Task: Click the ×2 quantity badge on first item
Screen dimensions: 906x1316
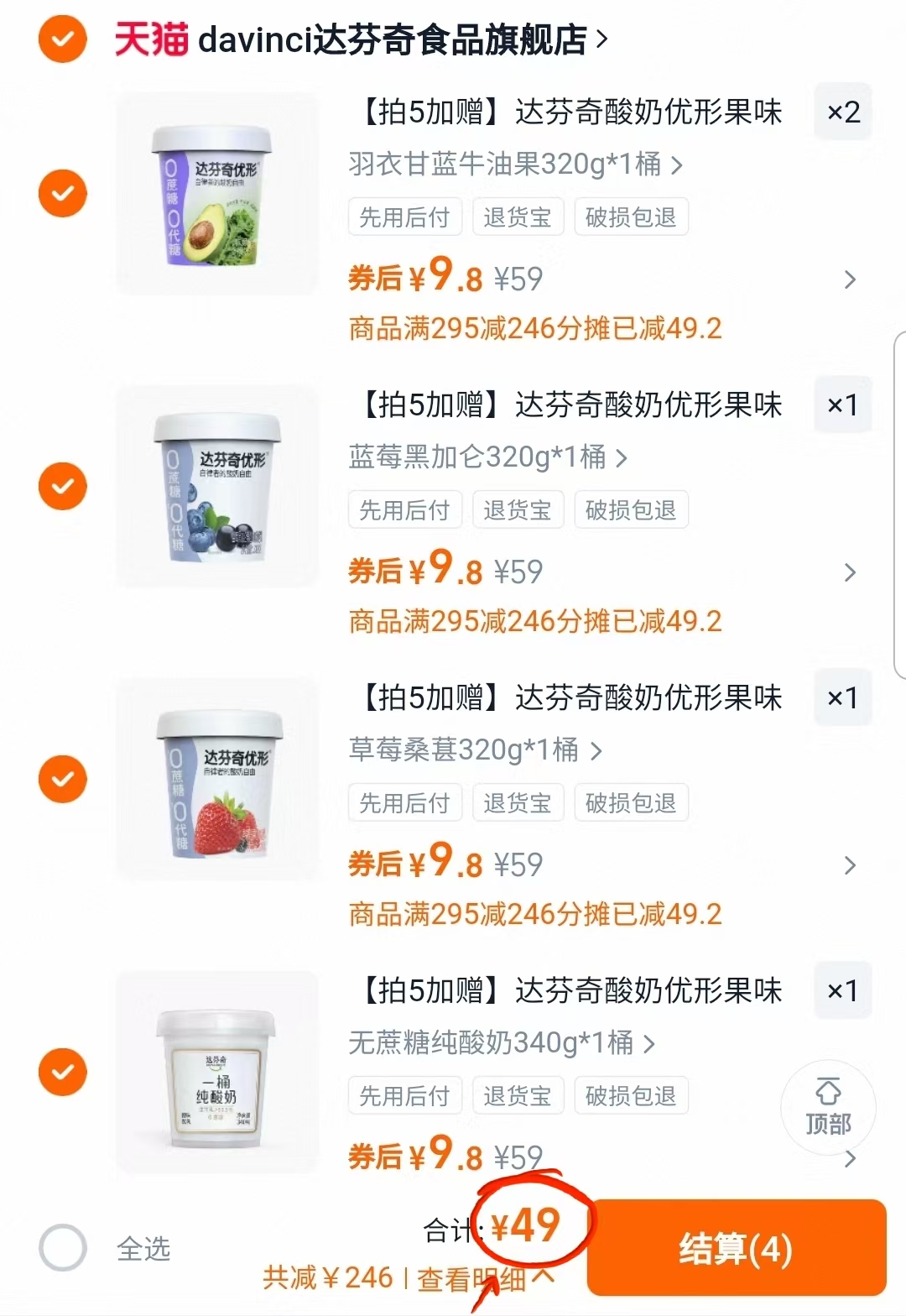Action: pos(843,112)
